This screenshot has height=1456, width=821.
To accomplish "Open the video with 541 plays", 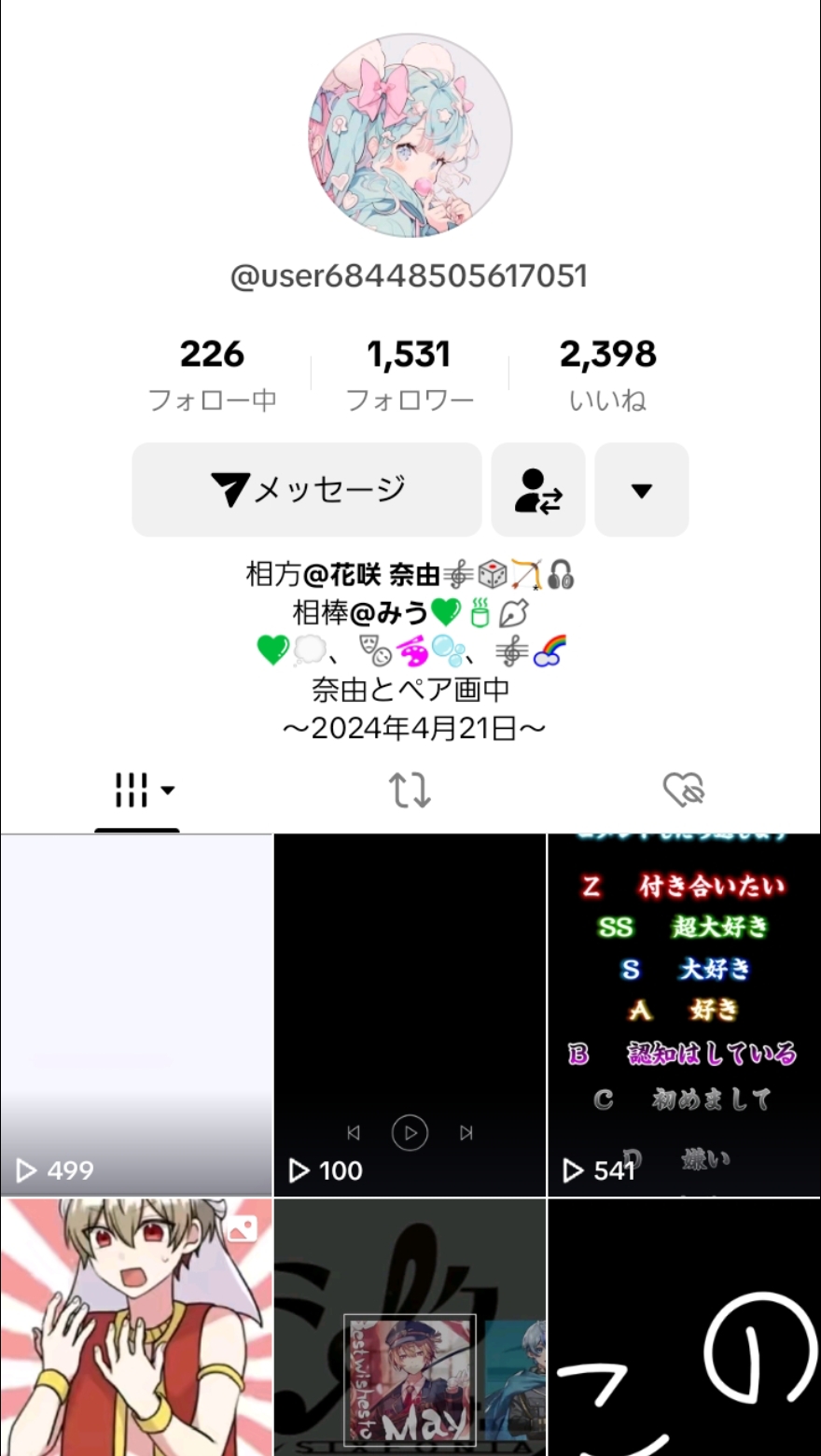I will (x=684, y=1015).
